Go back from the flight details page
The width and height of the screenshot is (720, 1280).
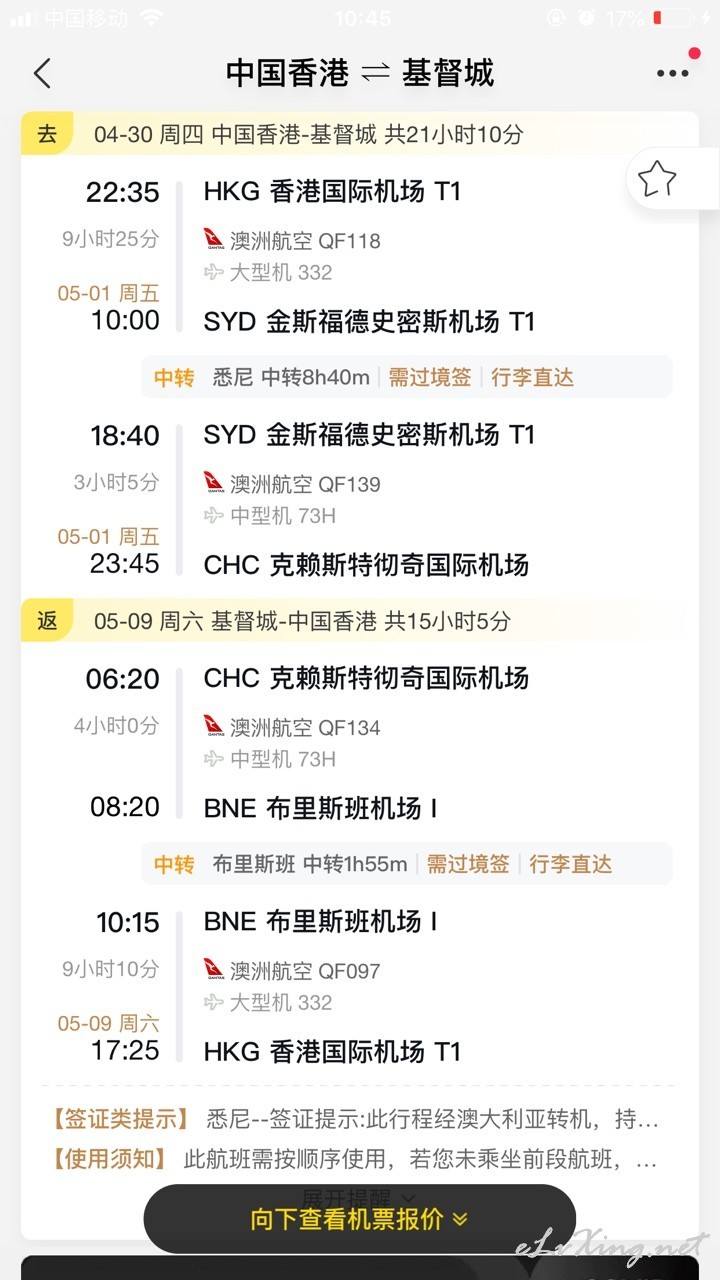42,73
